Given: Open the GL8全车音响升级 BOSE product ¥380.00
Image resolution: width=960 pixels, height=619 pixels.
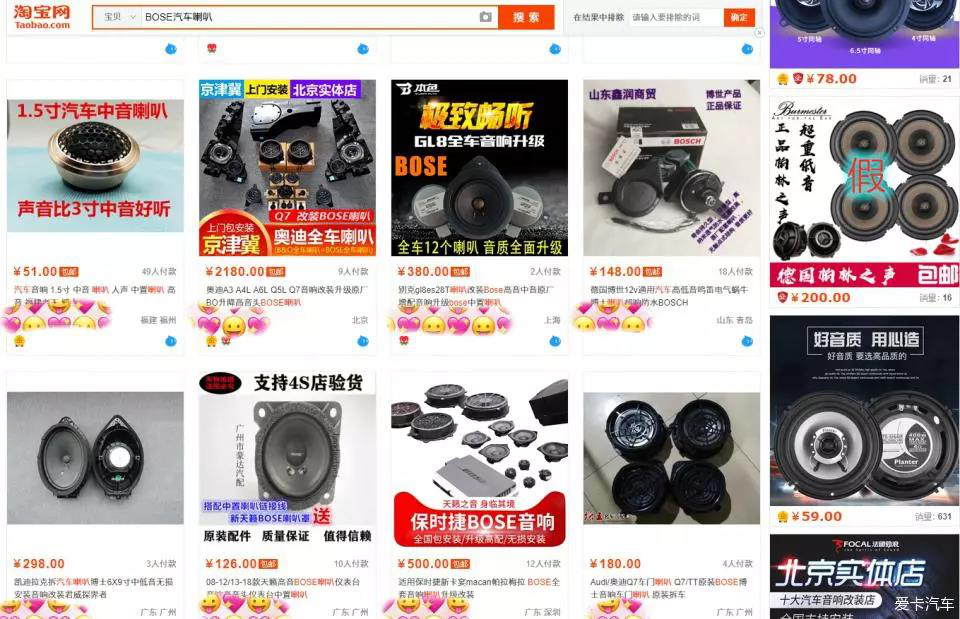Looking at the screenshot, I should point(479,168).
